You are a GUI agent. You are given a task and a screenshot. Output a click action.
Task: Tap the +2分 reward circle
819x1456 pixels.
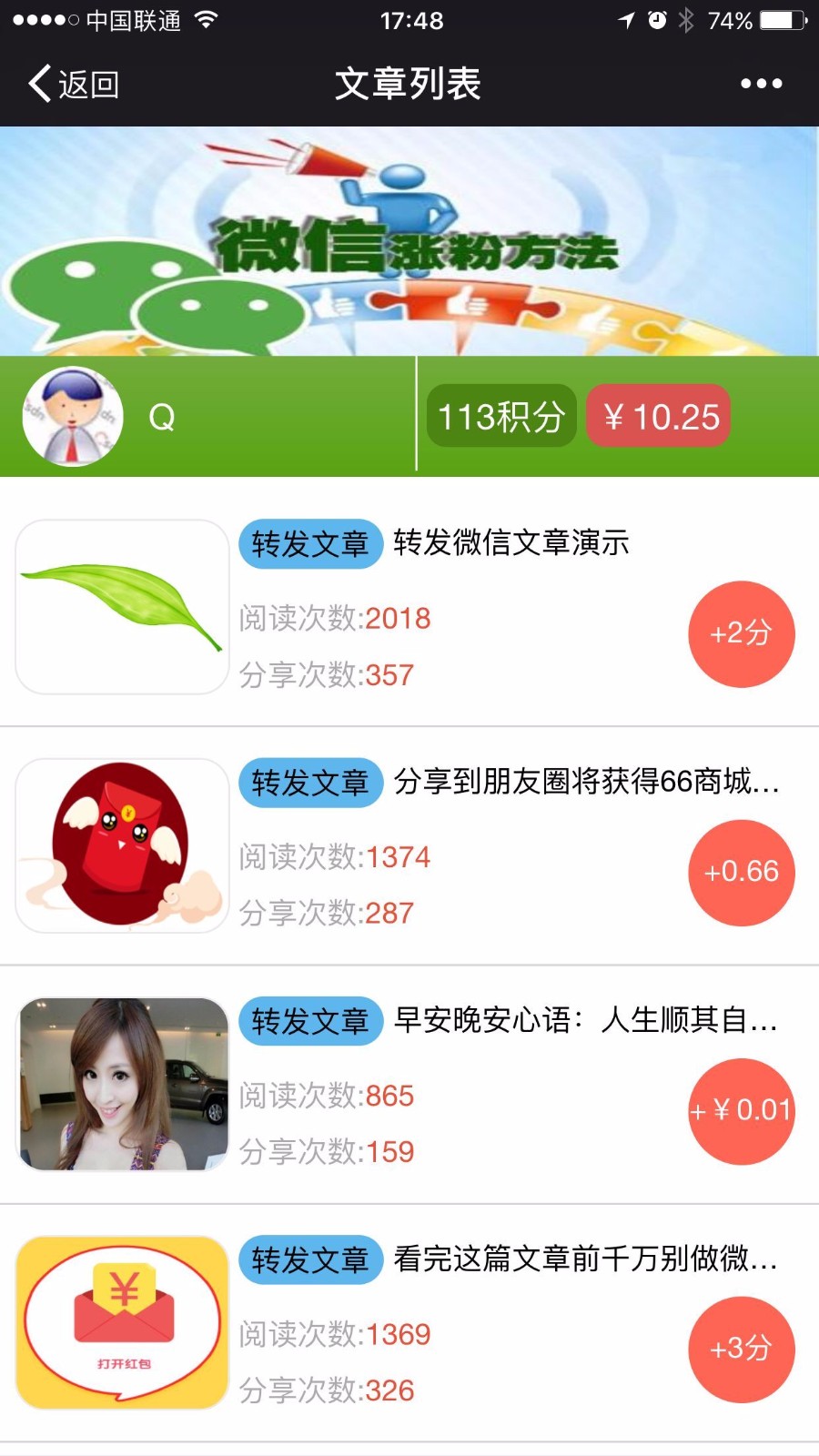(x=742, y=633)
